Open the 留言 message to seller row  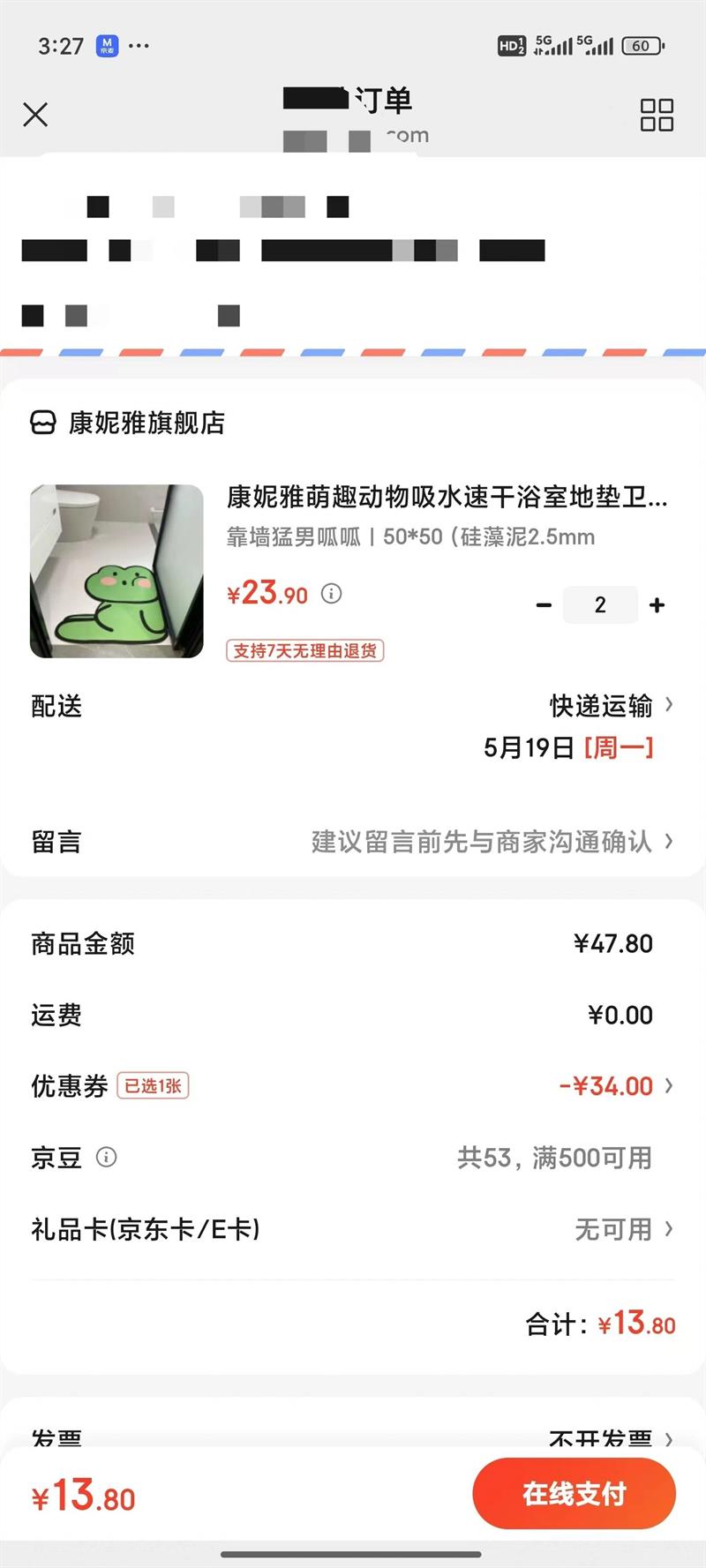[x=353, y=842]
